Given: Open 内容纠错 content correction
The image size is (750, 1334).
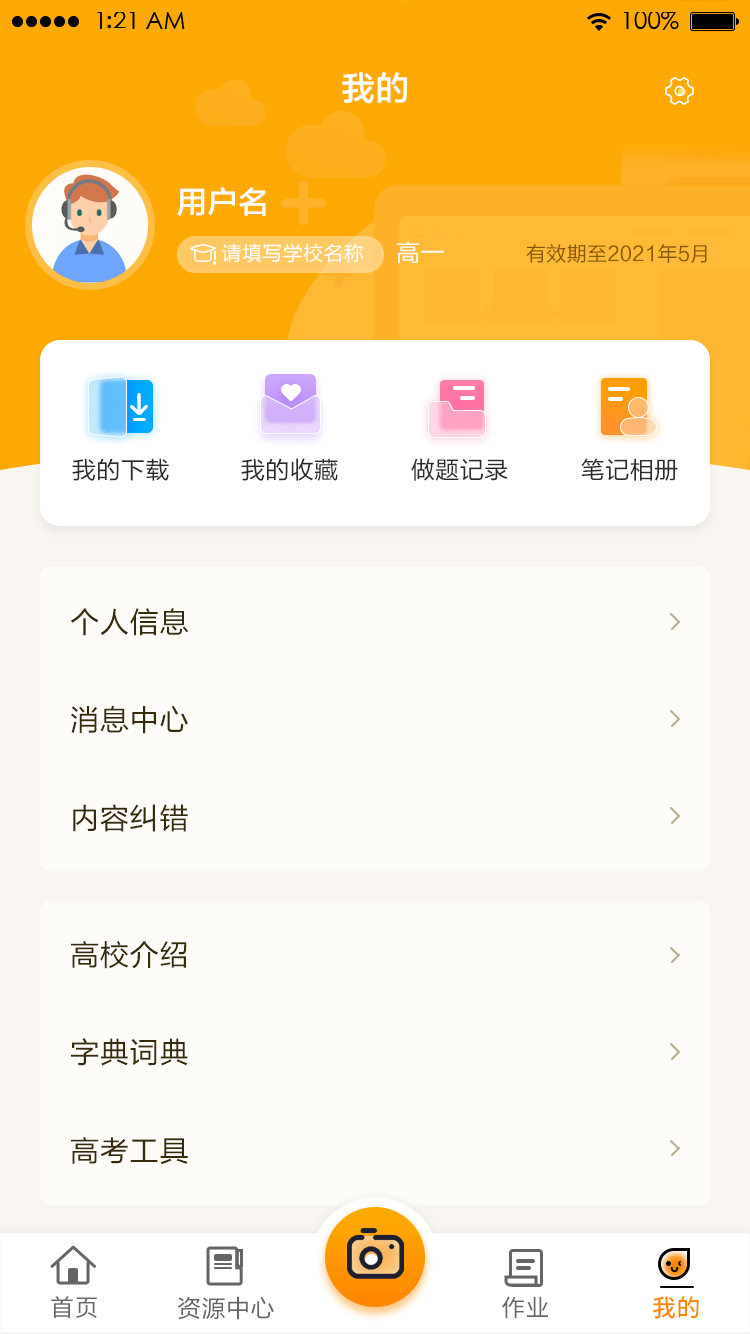Looking at the screenshot, I should tap(375, 817).
